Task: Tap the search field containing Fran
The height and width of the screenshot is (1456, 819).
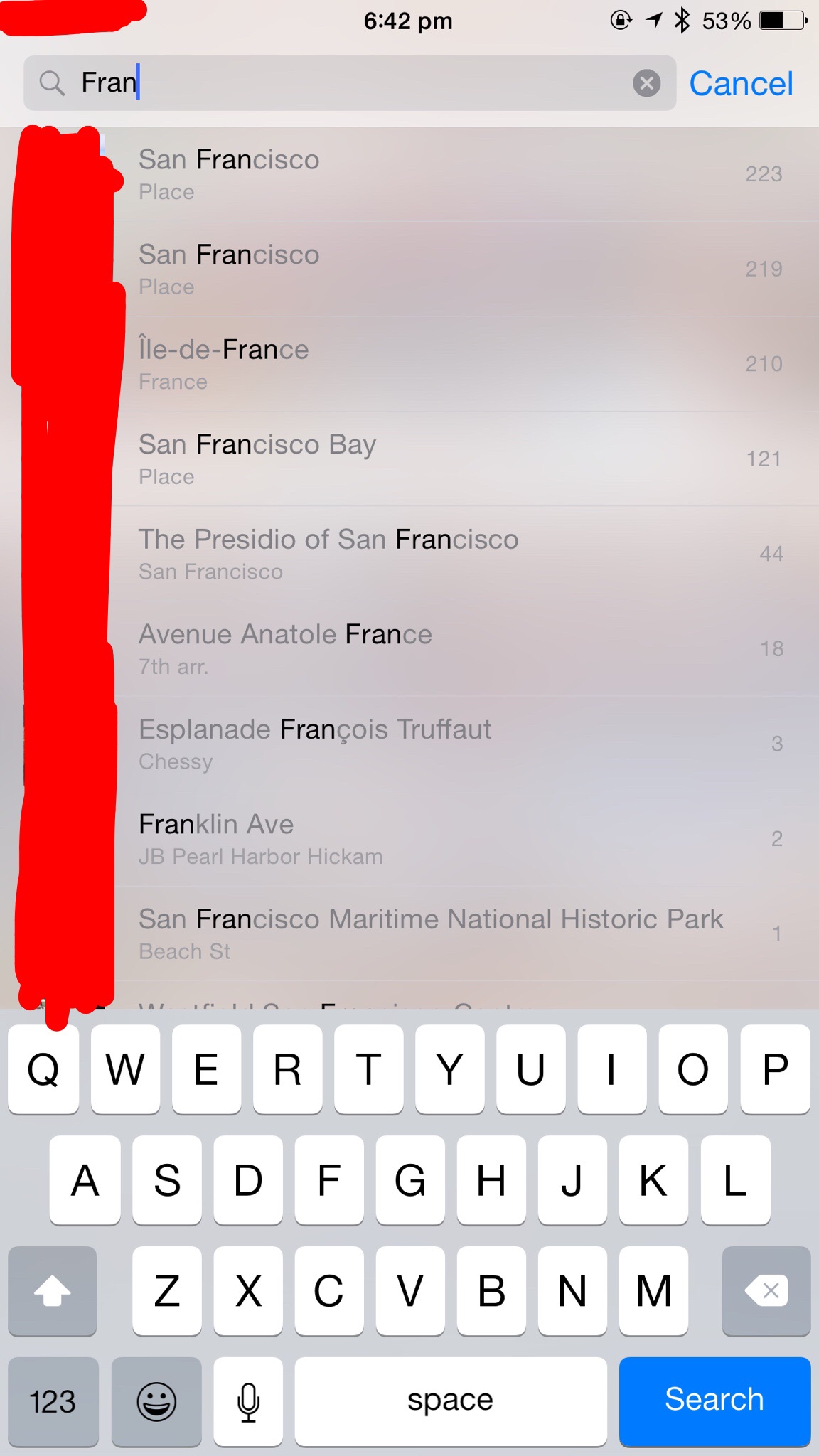Action: tap(349, 83)
